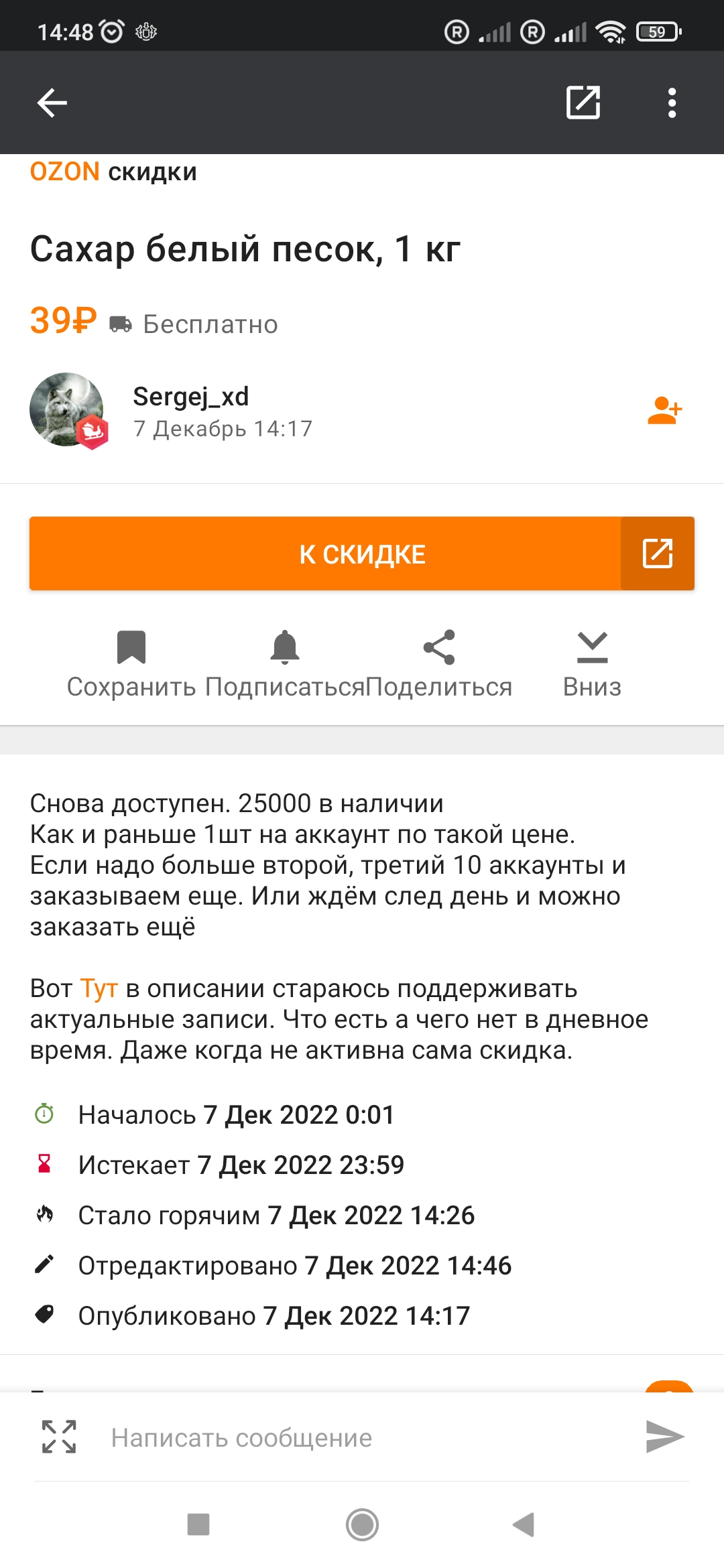Open deal in external browser from toolbar
Image resolution: width=724 pixels, height=1568 pixels.
[x=583, y=103]
